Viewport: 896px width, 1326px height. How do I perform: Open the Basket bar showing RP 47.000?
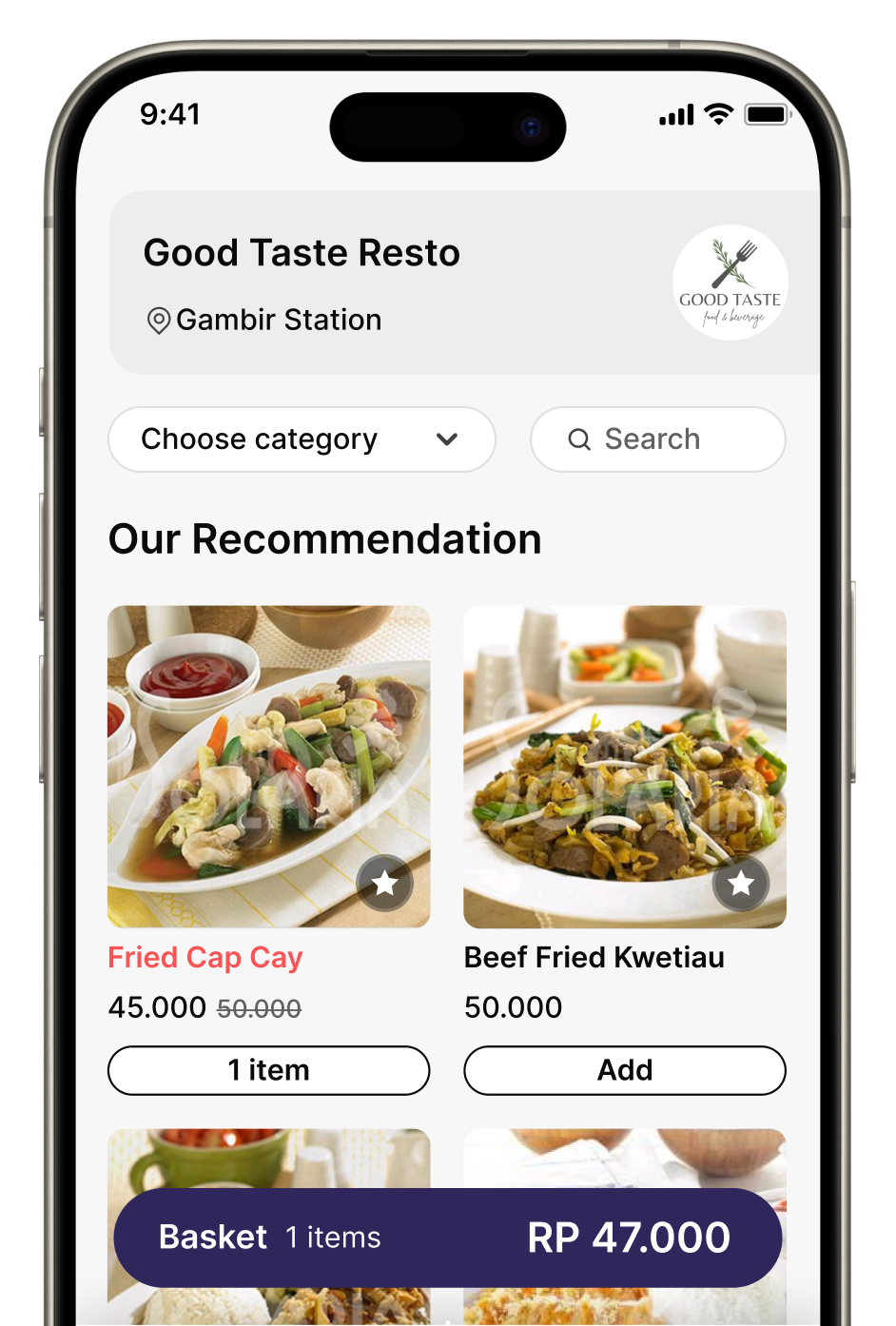[x=447, y=1238]
